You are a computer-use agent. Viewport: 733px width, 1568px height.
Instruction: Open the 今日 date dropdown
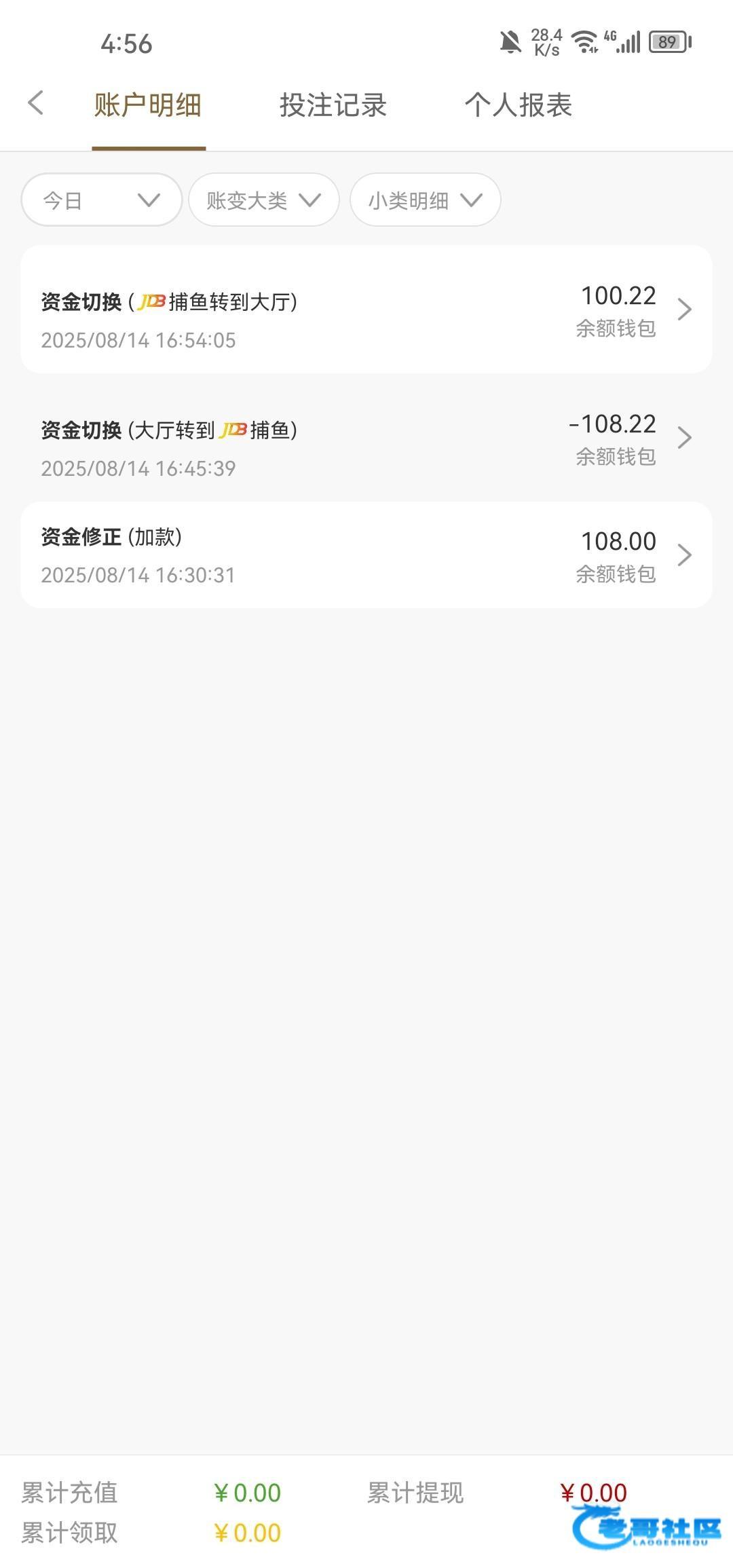[x=102, y=200]
